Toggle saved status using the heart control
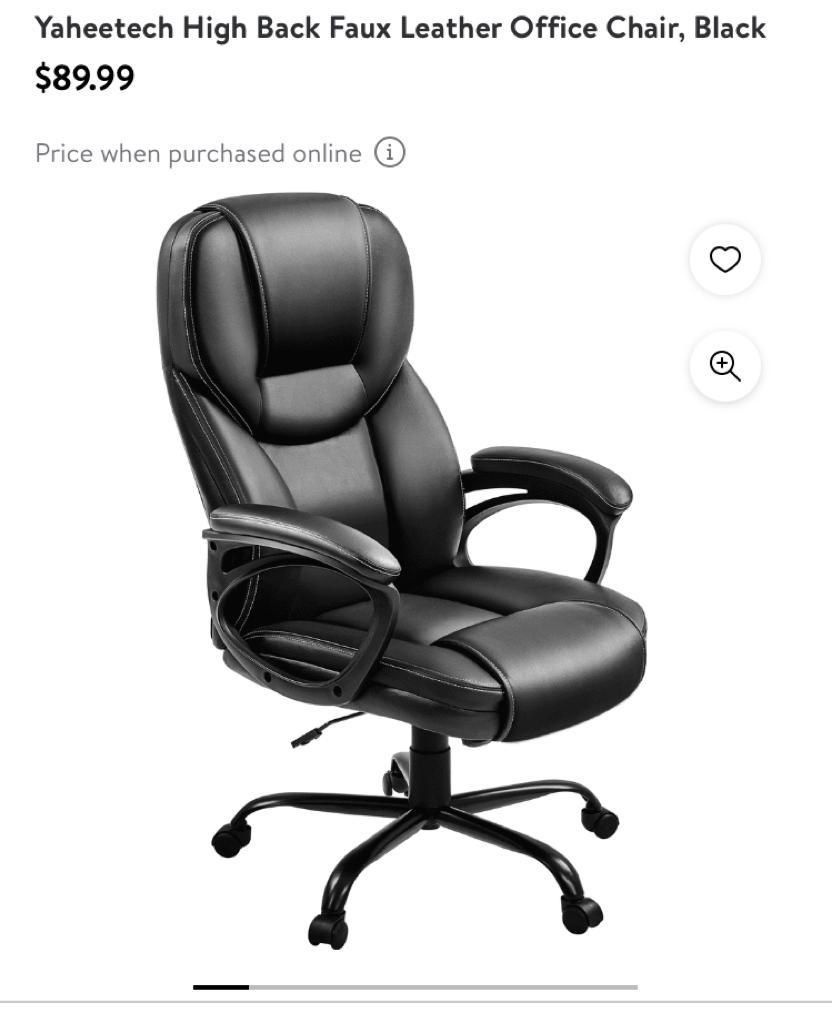Viewport: 832px width, 1024px height. [x=724, y=259]
